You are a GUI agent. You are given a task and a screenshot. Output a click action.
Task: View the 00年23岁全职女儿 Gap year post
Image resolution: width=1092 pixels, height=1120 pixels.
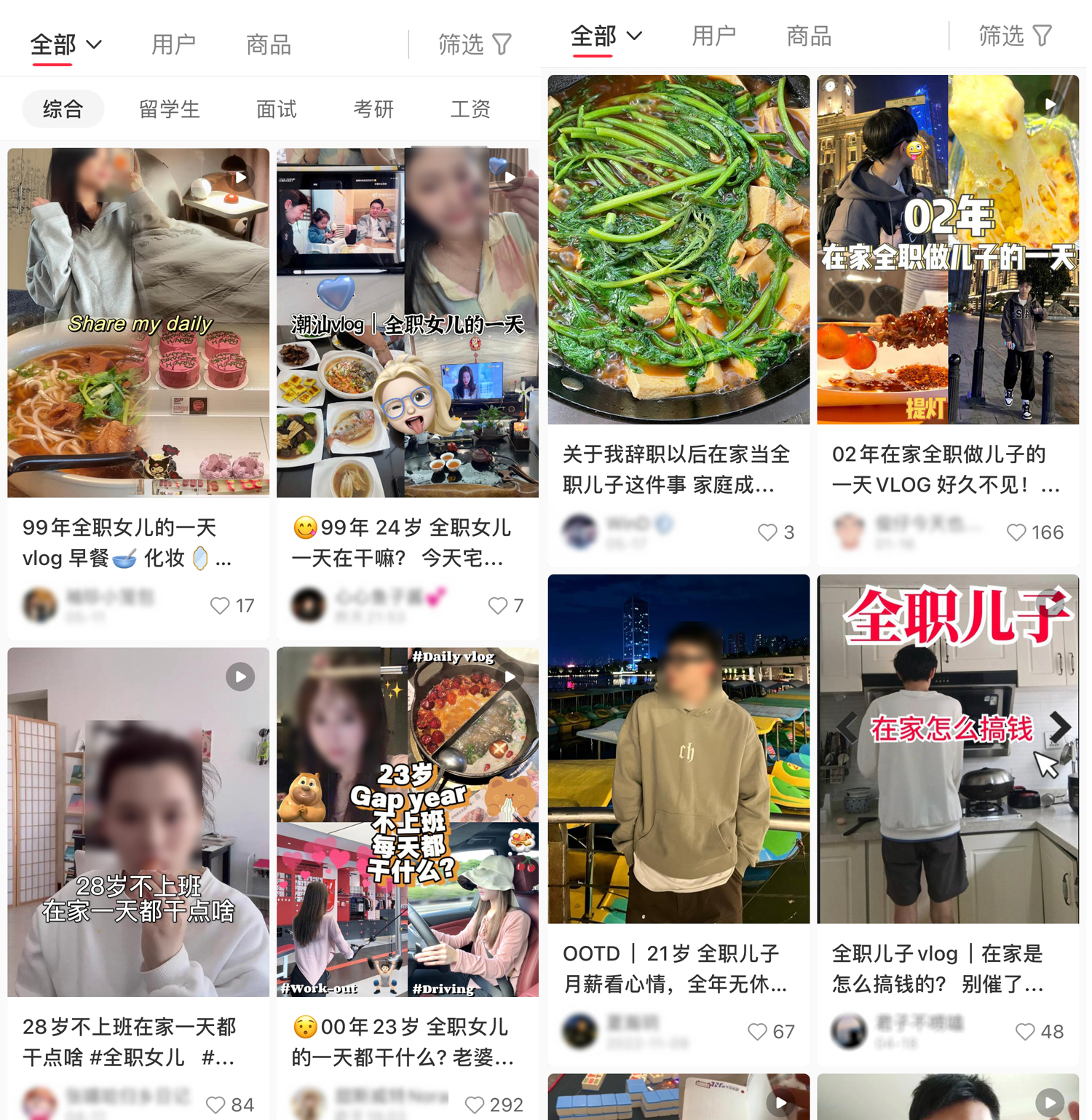(x=408, y=821)
